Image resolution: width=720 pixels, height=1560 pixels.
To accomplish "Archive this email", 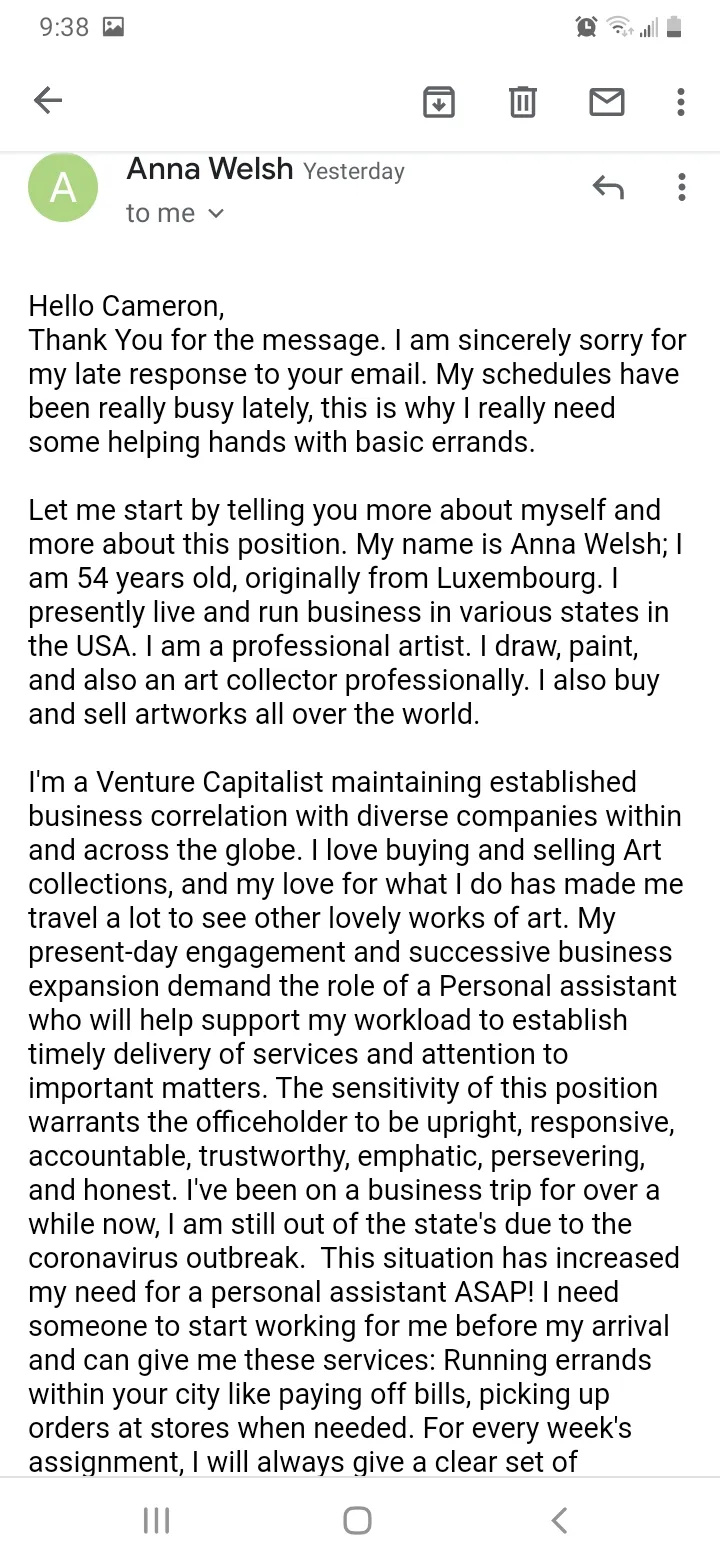I will pyautogui.click(x=439, y=101).
